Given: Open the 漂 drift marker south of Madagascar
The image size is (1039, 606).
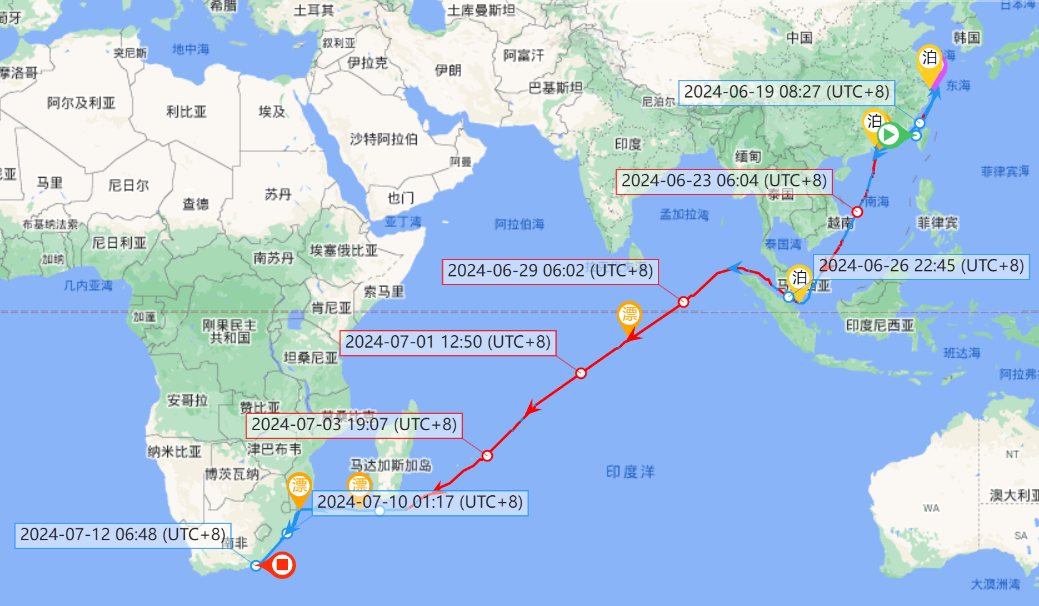Looking at the screenshot, I should coord(358,487).
